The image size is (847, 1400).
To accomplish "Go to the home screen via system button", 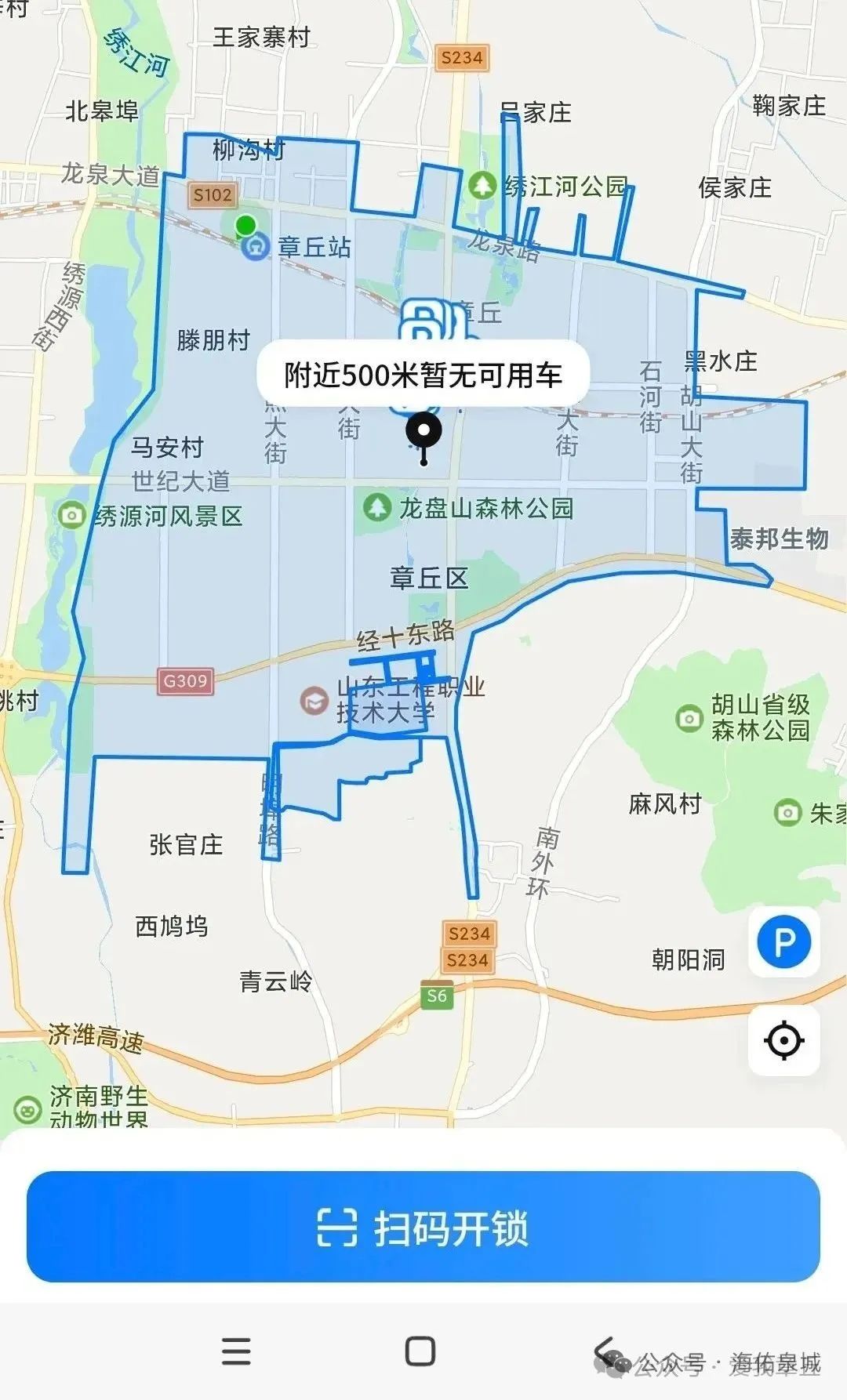I will pos(420,1351).
